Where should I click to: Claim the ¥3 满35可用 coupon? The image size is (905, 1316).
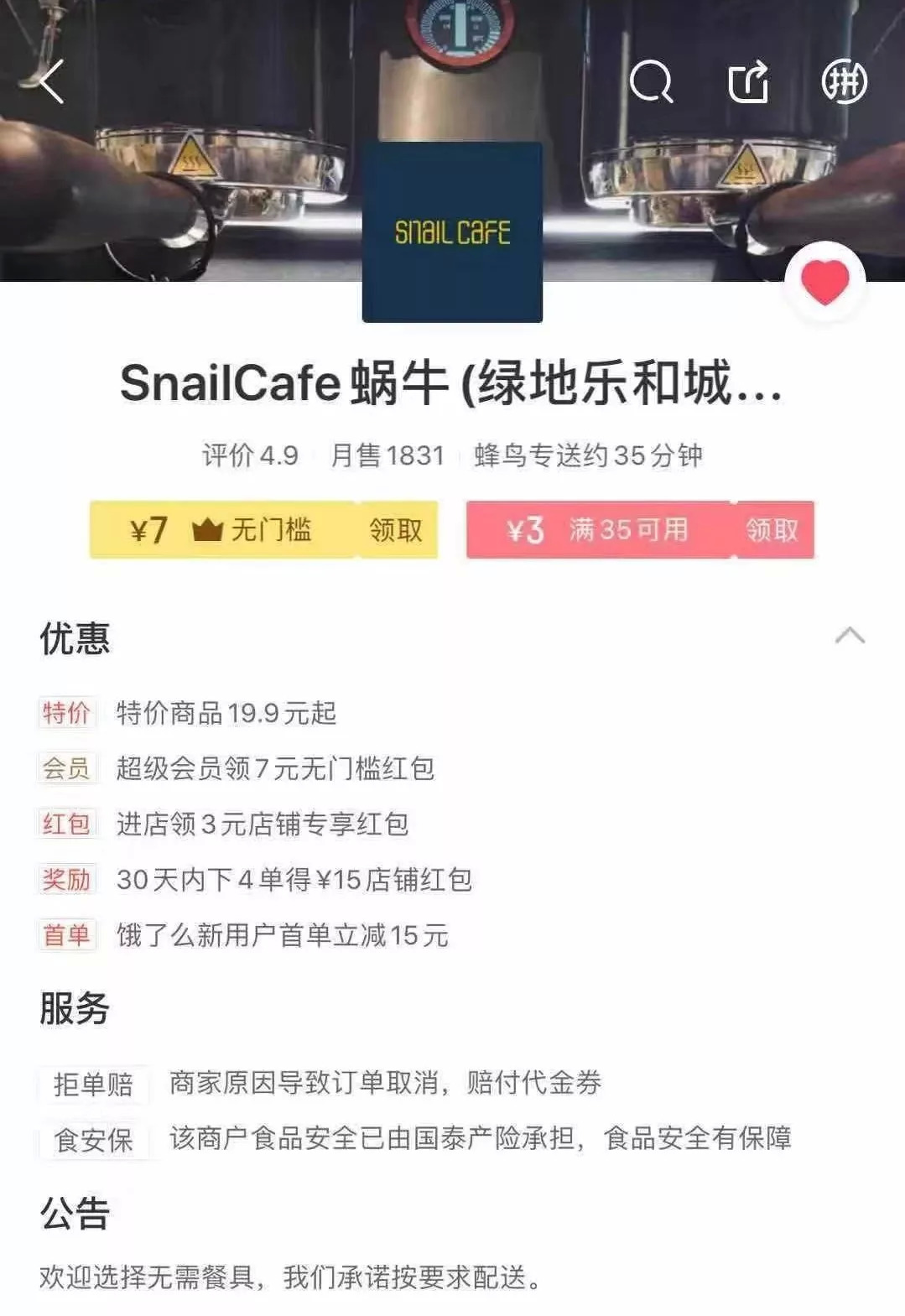tap(772, 530)
